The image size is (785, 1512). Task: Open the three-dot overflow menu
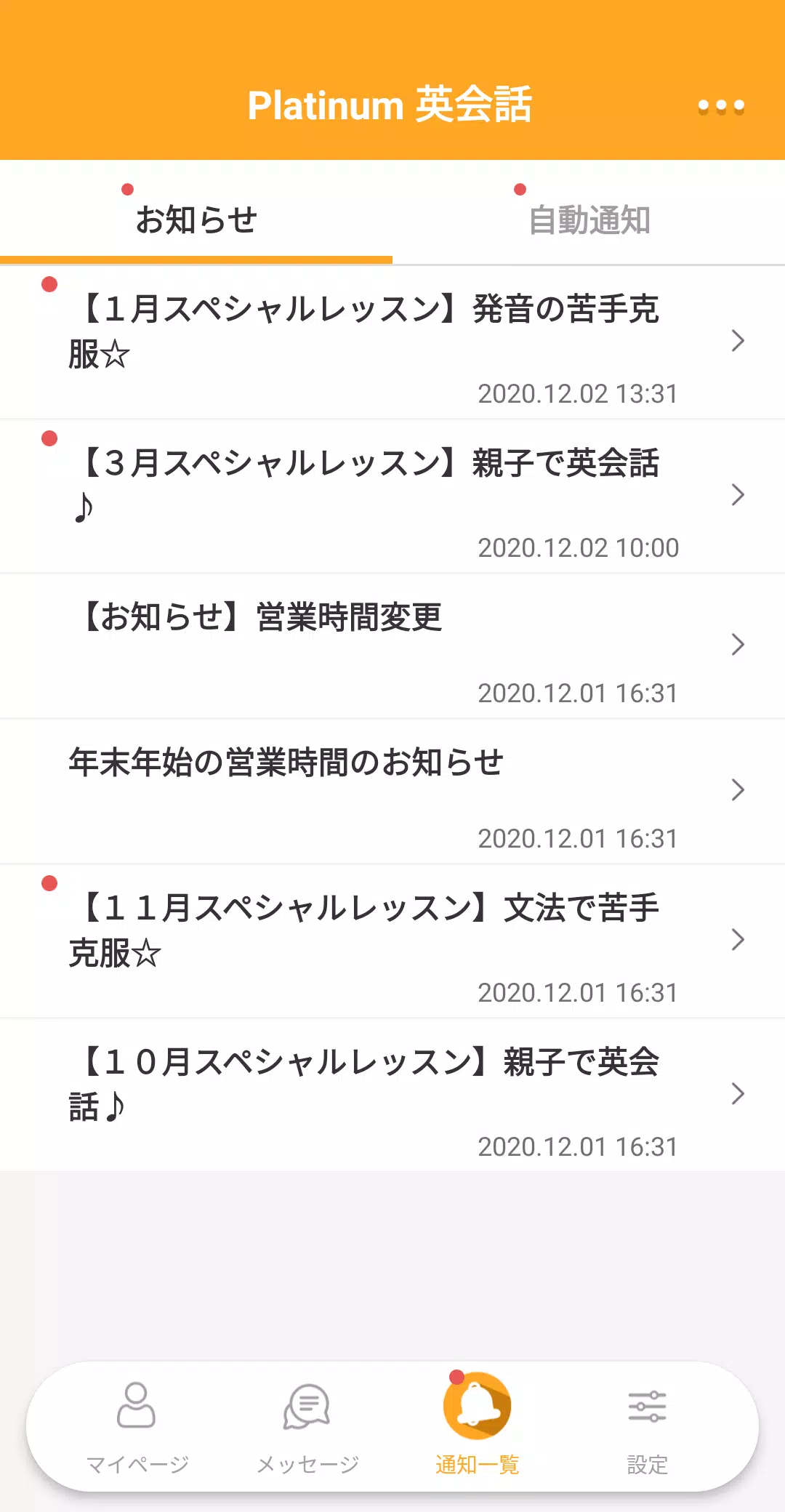[721, 106]
